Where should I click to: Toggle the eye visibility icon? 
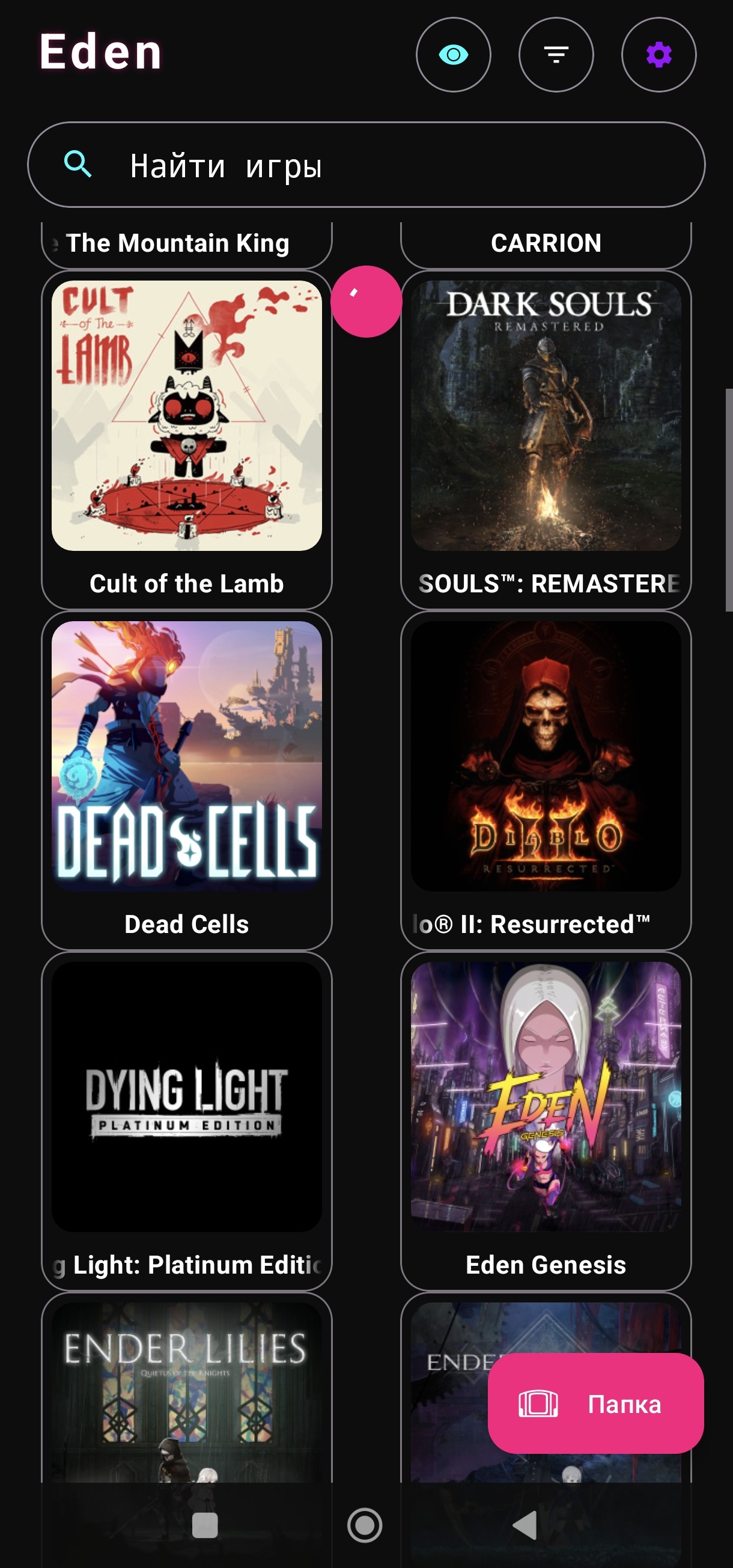coord(453,55)
